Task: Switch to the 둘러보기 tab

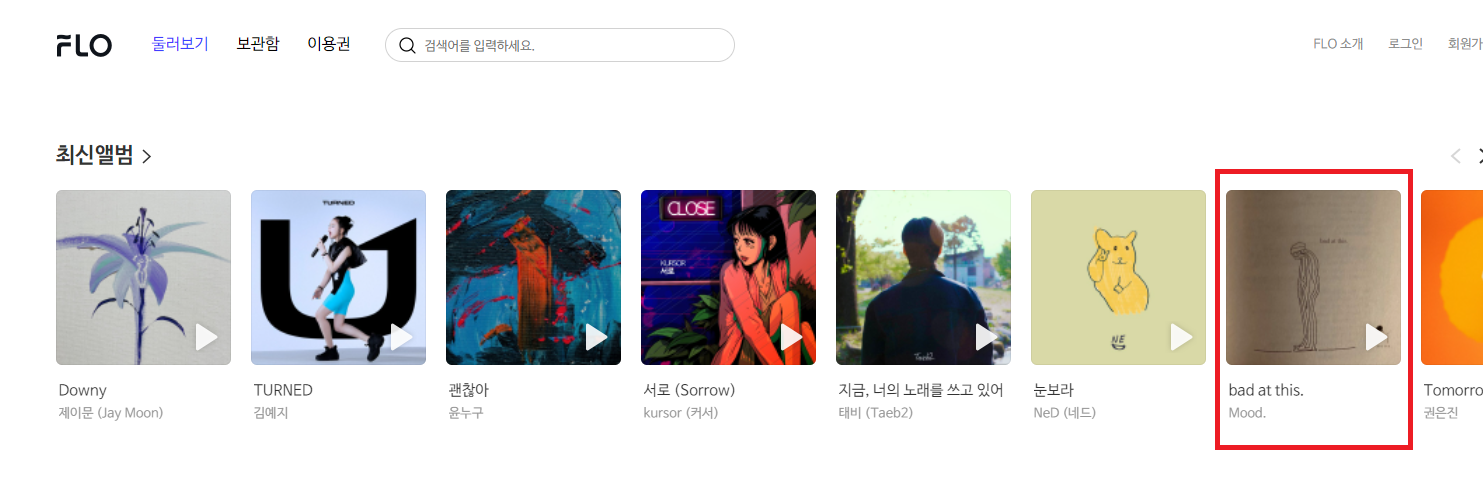Action: click(x=180, y=44)
